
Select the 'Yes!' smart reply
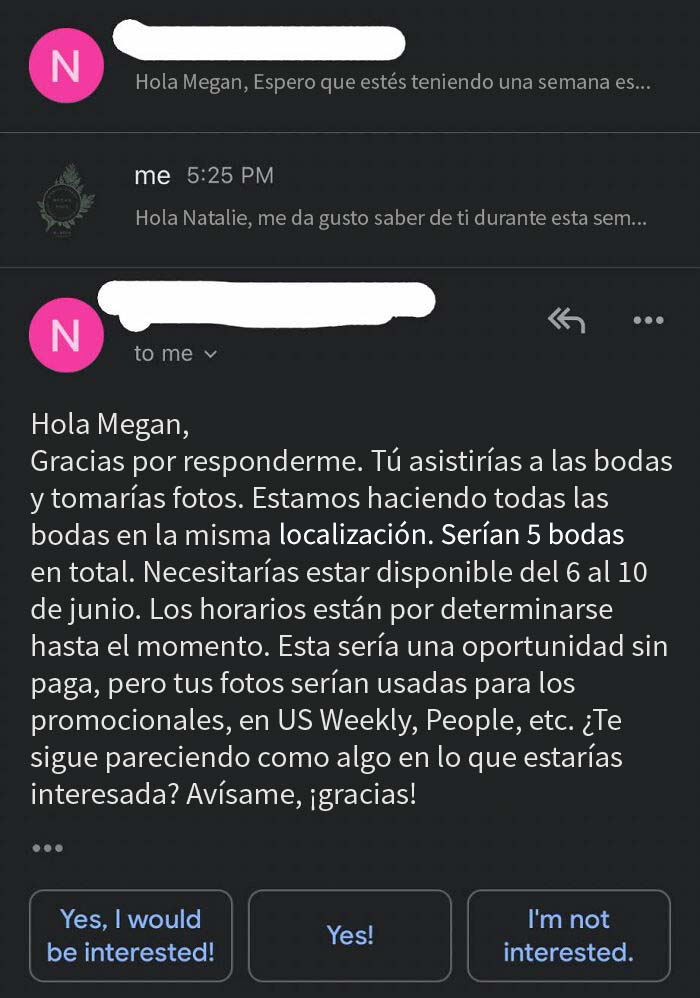tap(350, 935)
